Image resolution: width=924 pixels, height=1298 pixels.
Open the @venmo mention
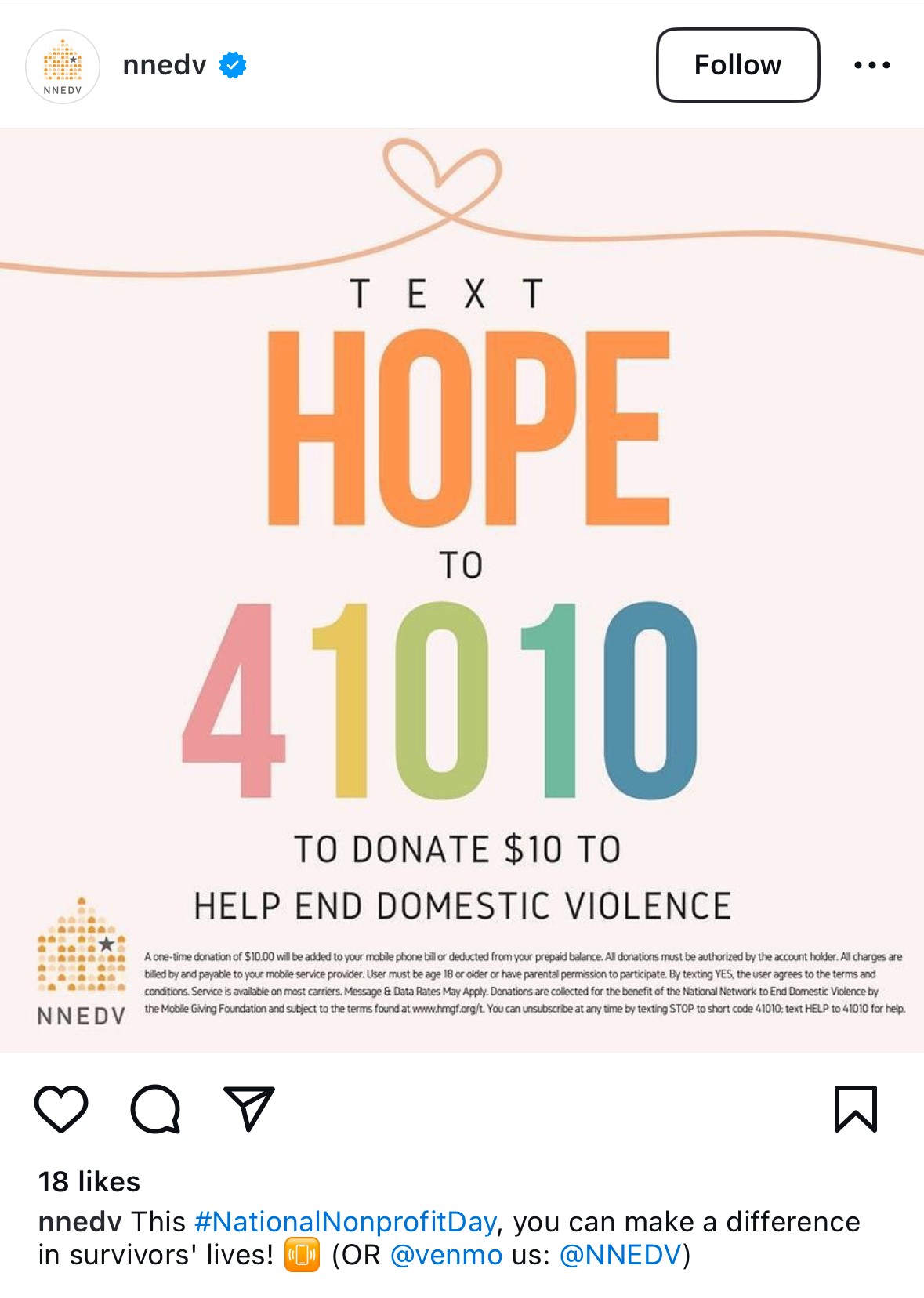point(445,1255)
